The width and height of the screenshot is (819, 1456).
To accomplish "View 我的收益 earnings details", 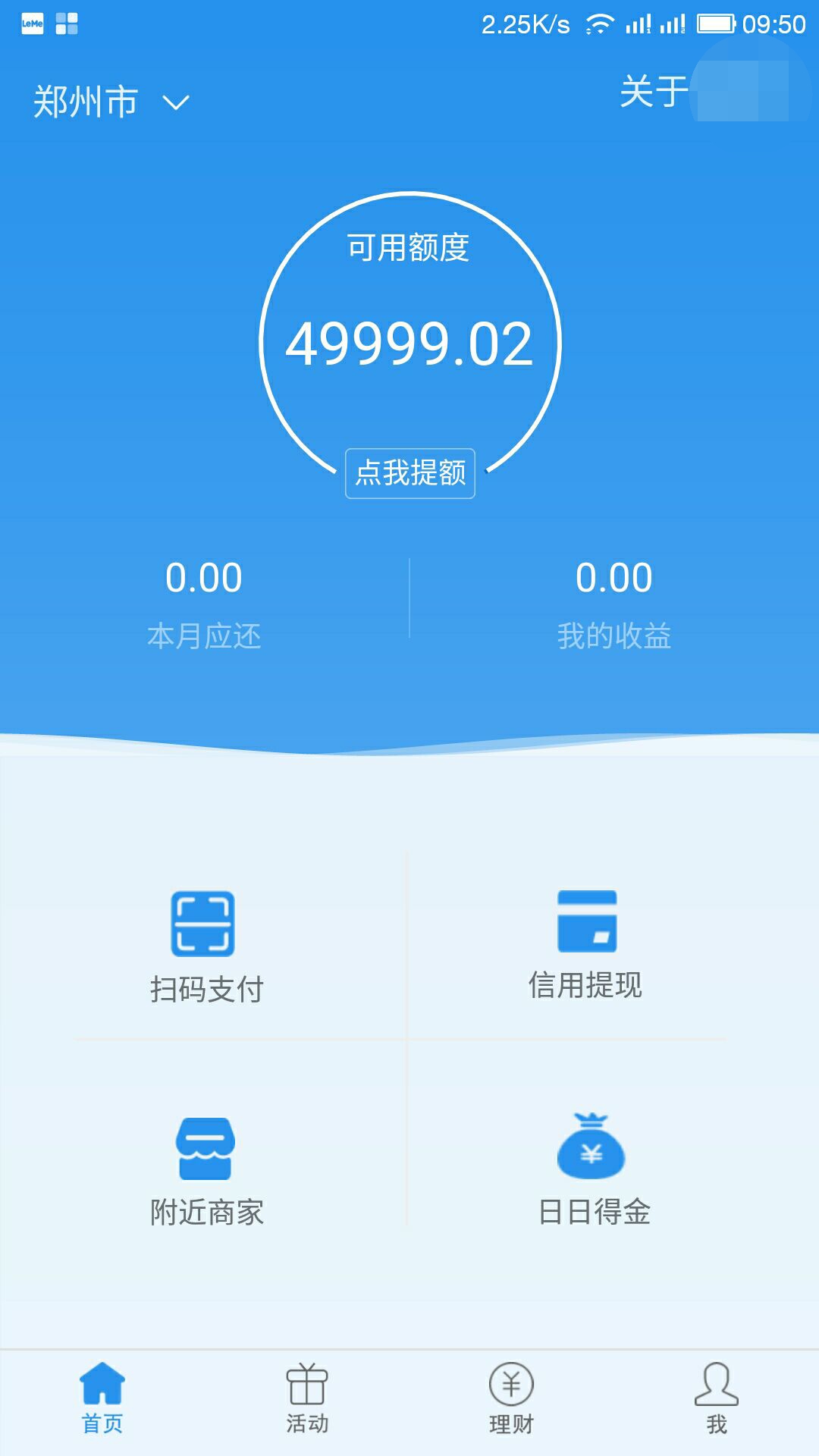I will [x=613, y=604].
